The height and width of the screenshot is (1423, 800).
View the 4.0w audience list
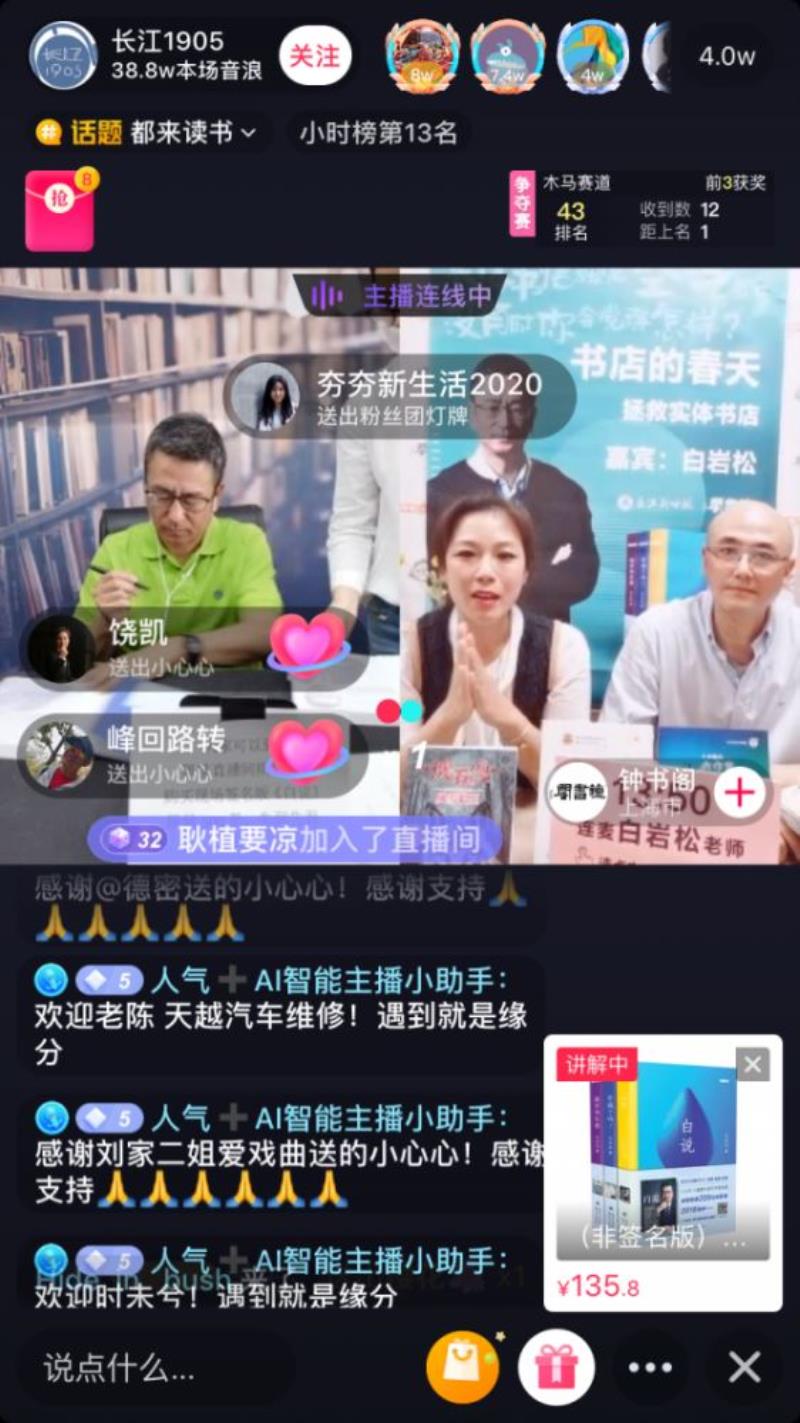coord(726,56)
